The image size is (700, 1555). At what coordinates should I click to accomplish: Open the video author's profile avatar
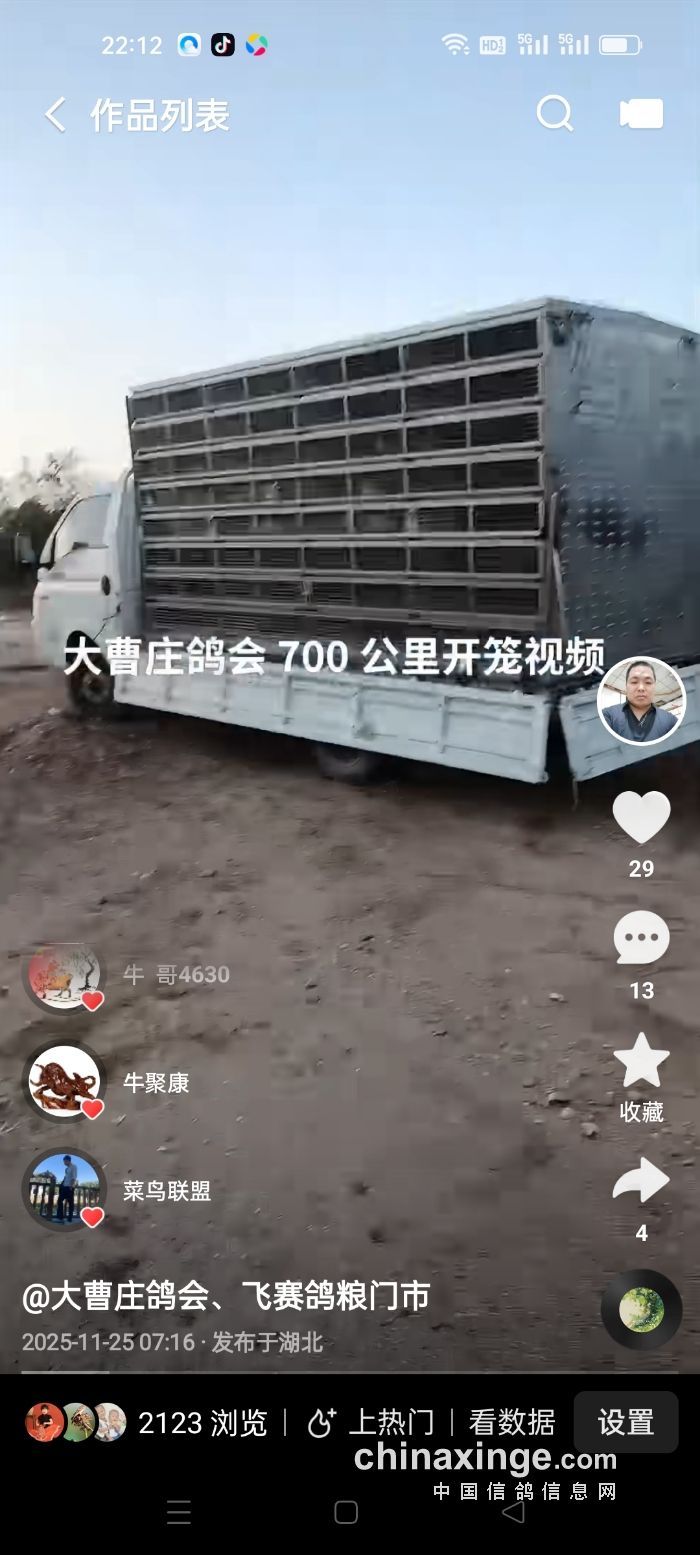(641, 700)
